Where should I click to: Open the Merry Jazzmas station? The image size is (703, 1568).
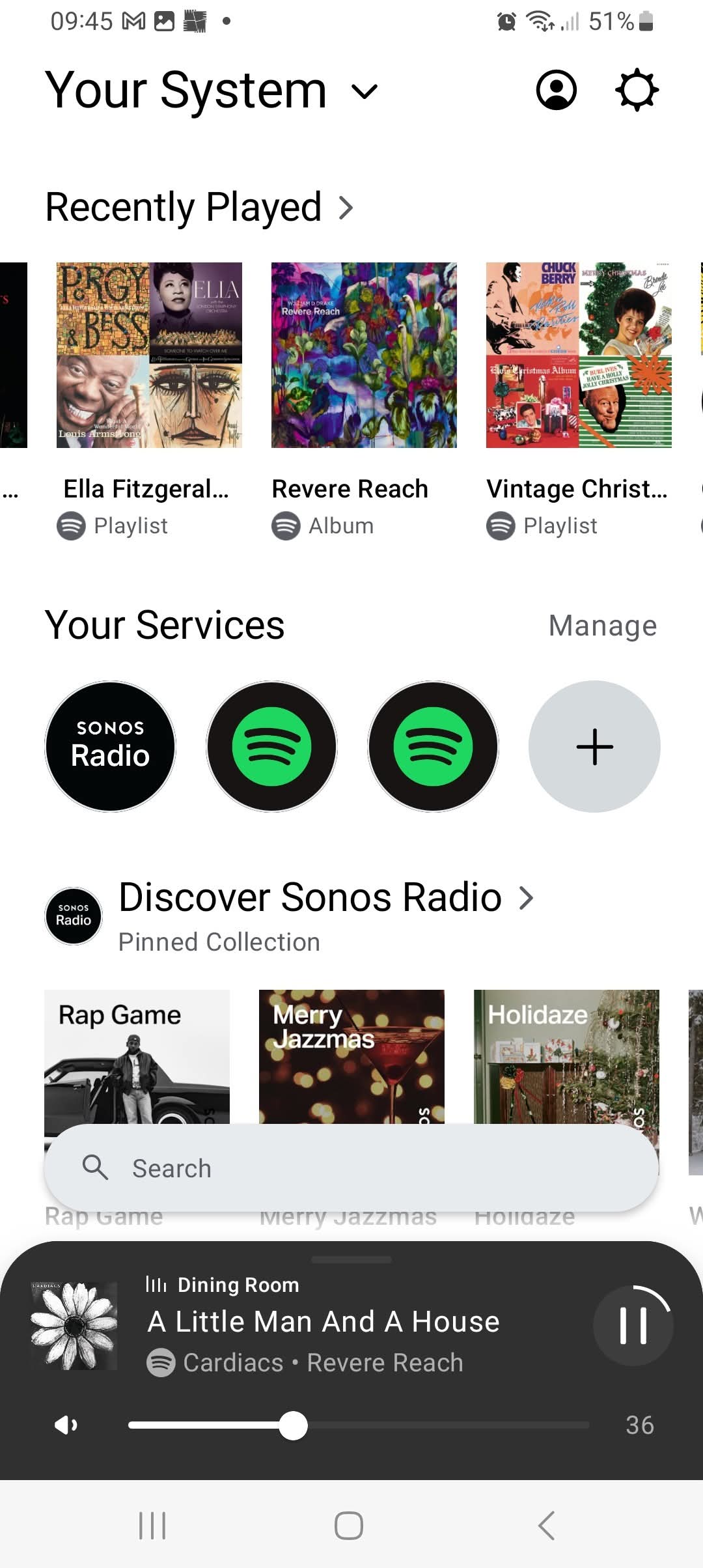[x=351, y=1056]
